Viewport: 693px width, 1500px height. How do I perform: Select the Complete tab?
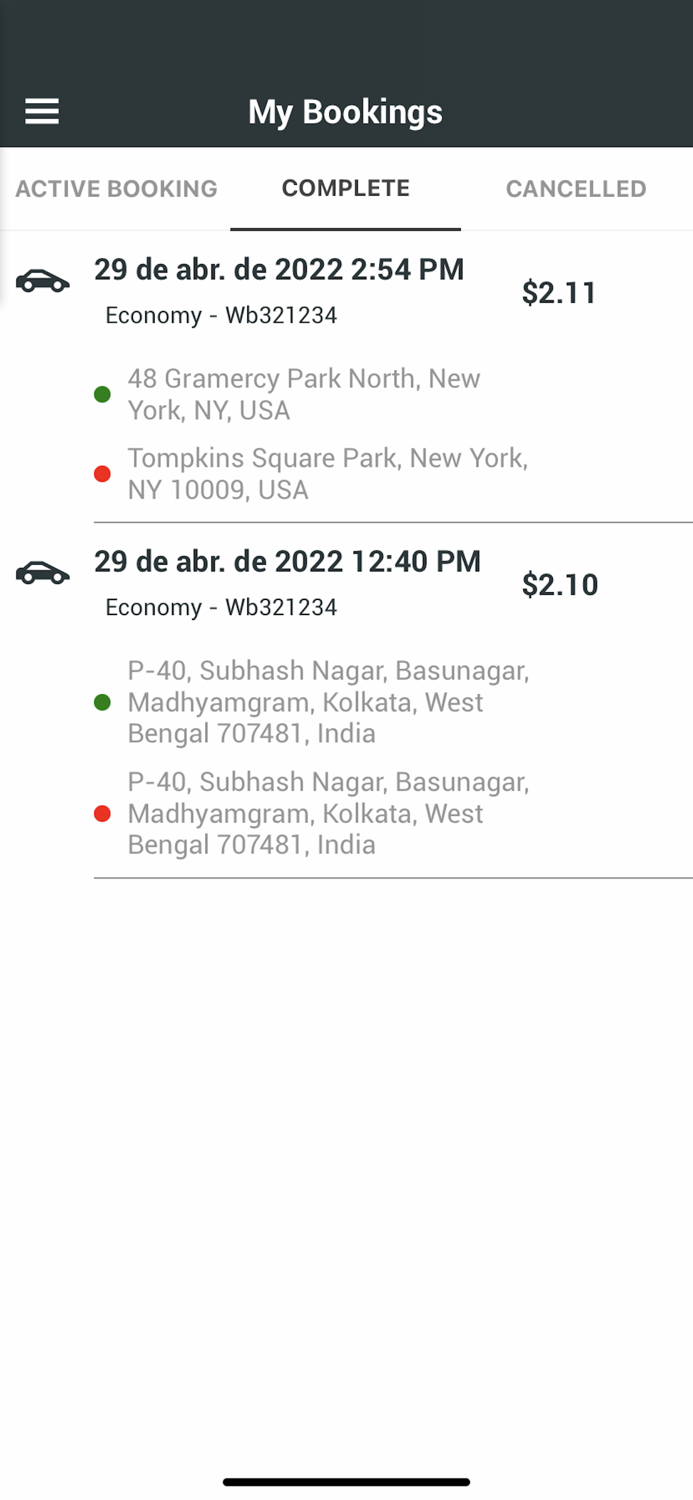tap(346, 189)
